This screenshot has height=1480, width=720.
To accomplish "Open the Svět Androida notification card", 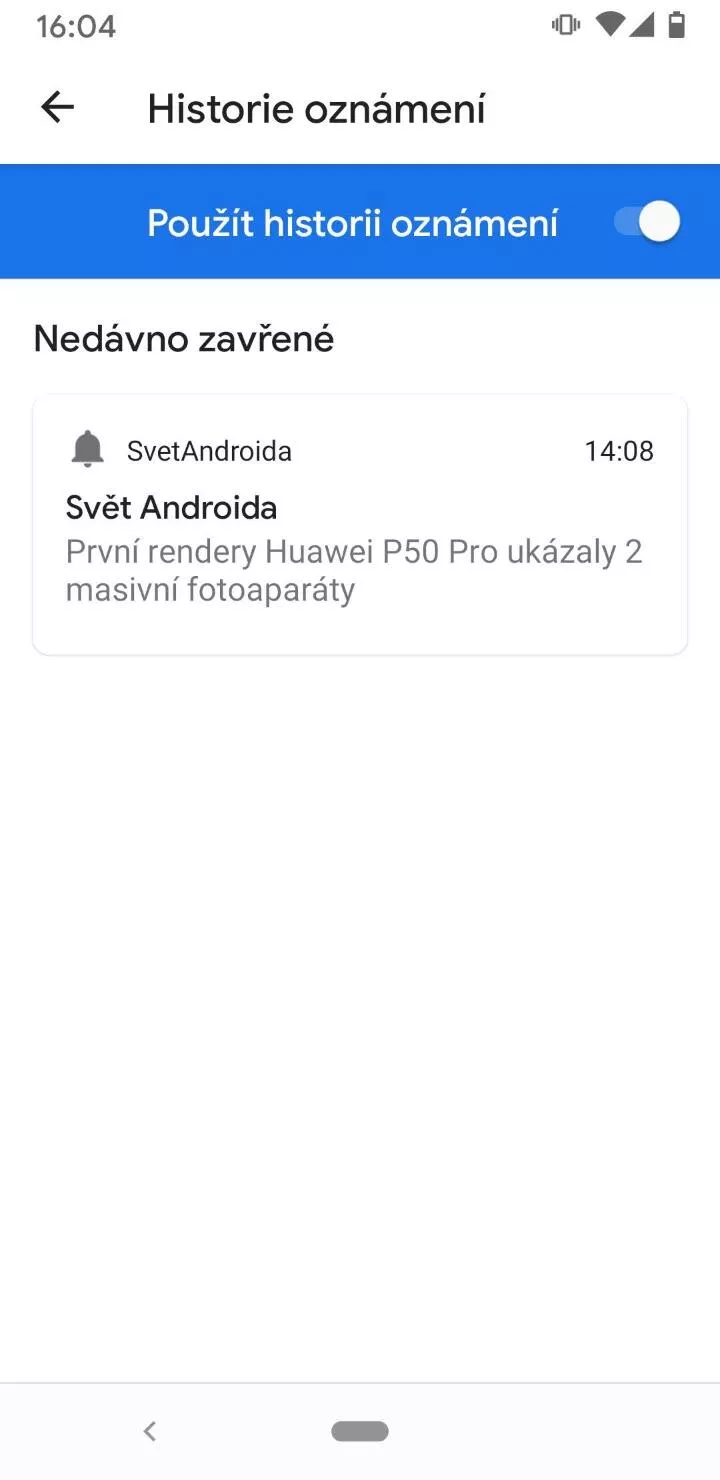I will [360, 525].
